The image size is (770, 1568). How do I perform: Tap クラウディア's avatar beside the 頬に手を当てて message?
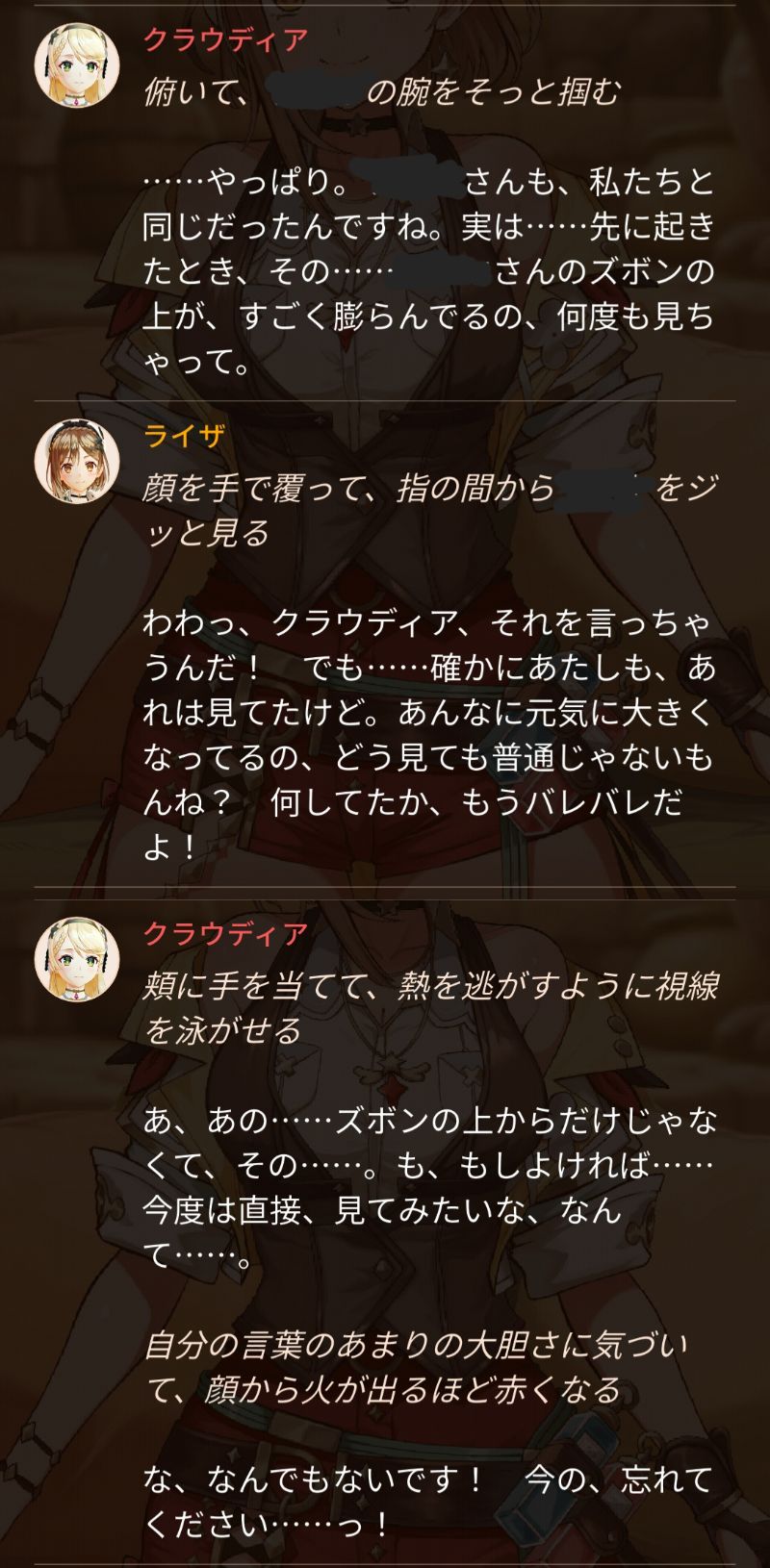[x=77, y=958]
